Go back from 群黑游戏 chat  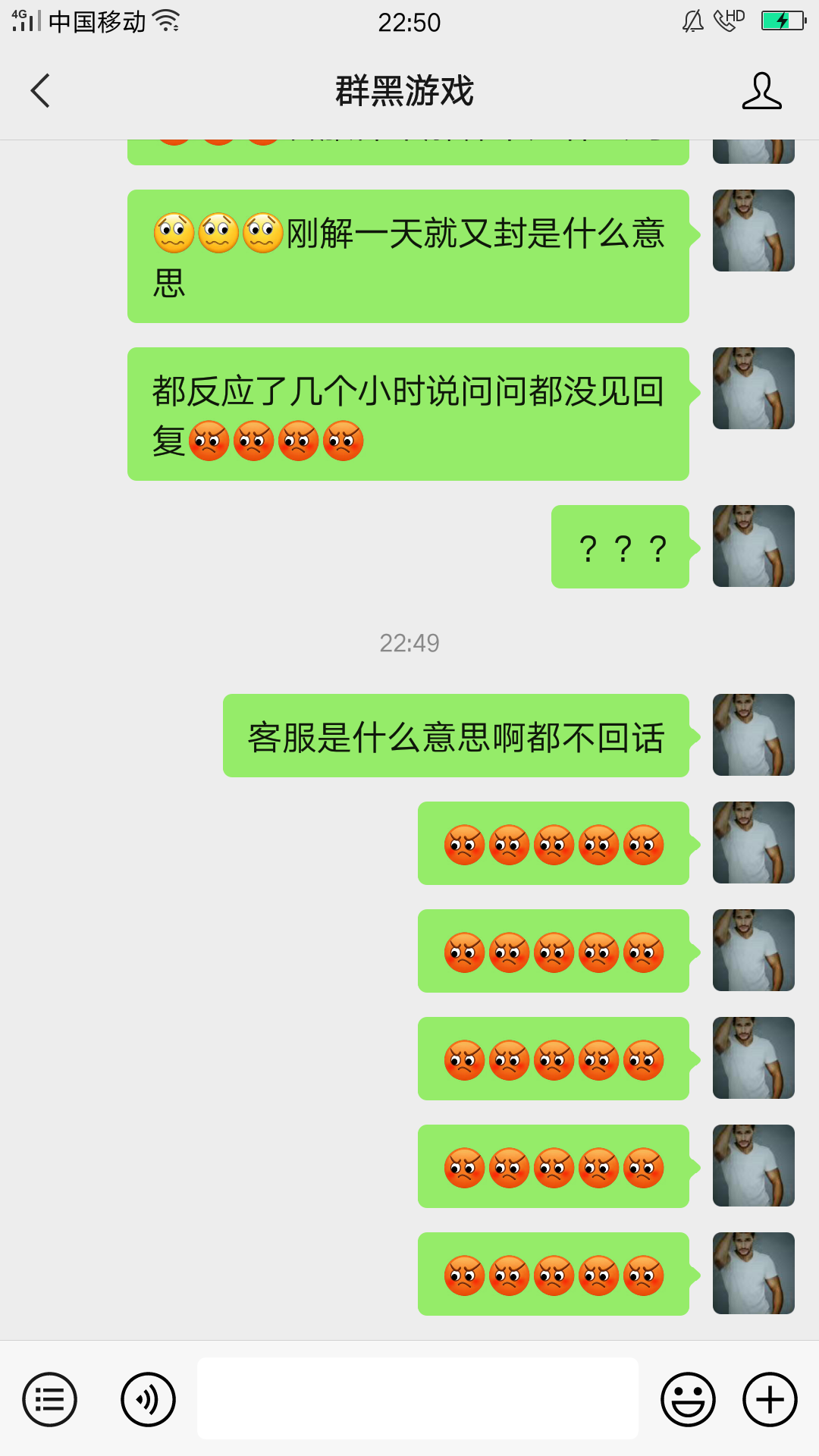coord(41,91)
